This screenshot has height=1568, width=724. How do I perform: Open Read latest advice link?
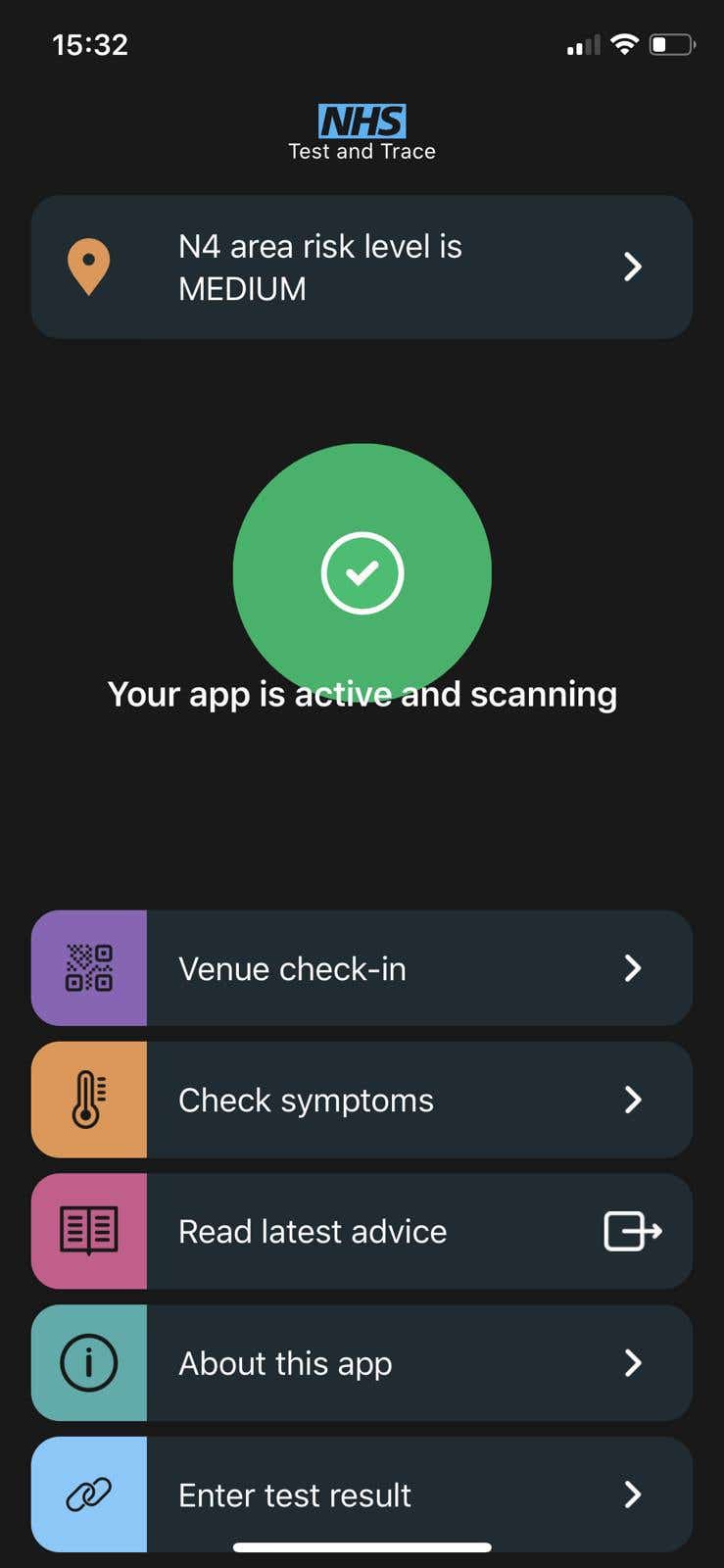[x=362, y=1231]
